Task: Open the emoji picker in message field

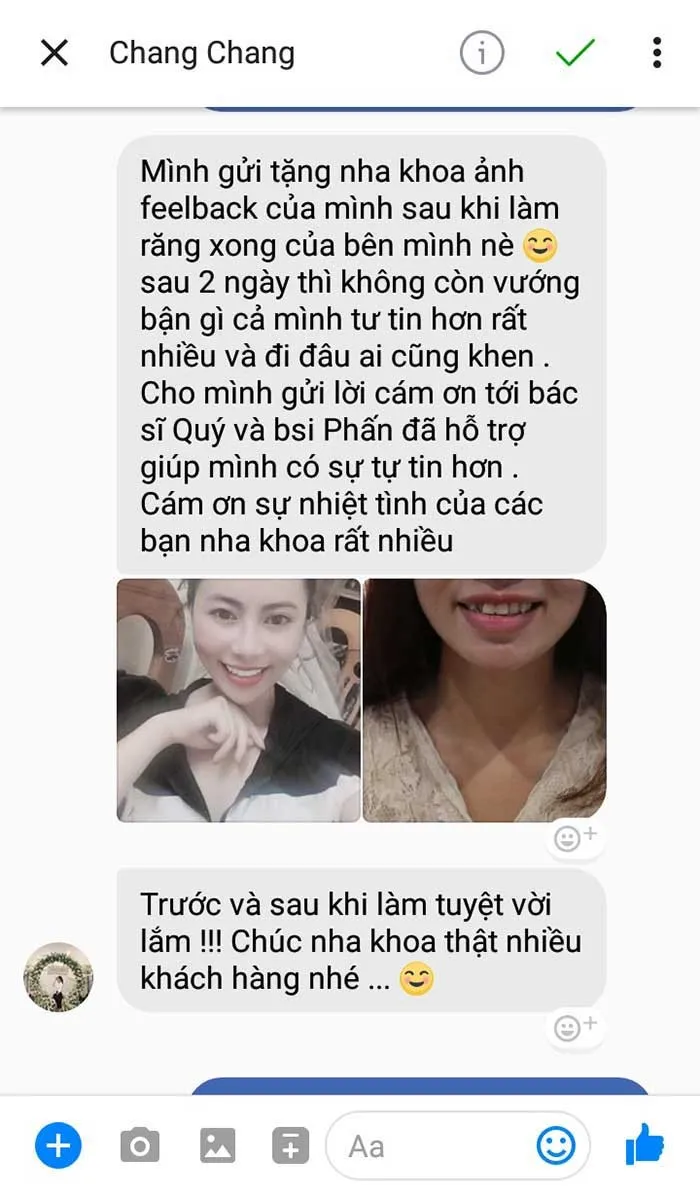Action: (x=556, y=1146)
